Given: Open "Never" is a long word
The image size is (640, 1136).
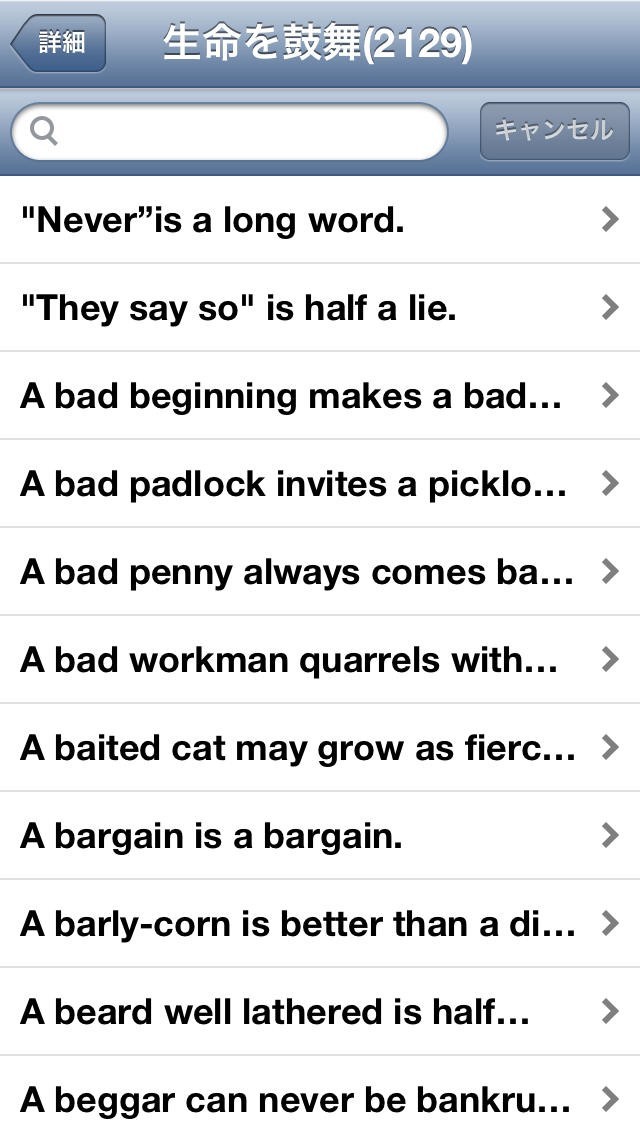Looking at the screenshot, I should coord(320,220).
